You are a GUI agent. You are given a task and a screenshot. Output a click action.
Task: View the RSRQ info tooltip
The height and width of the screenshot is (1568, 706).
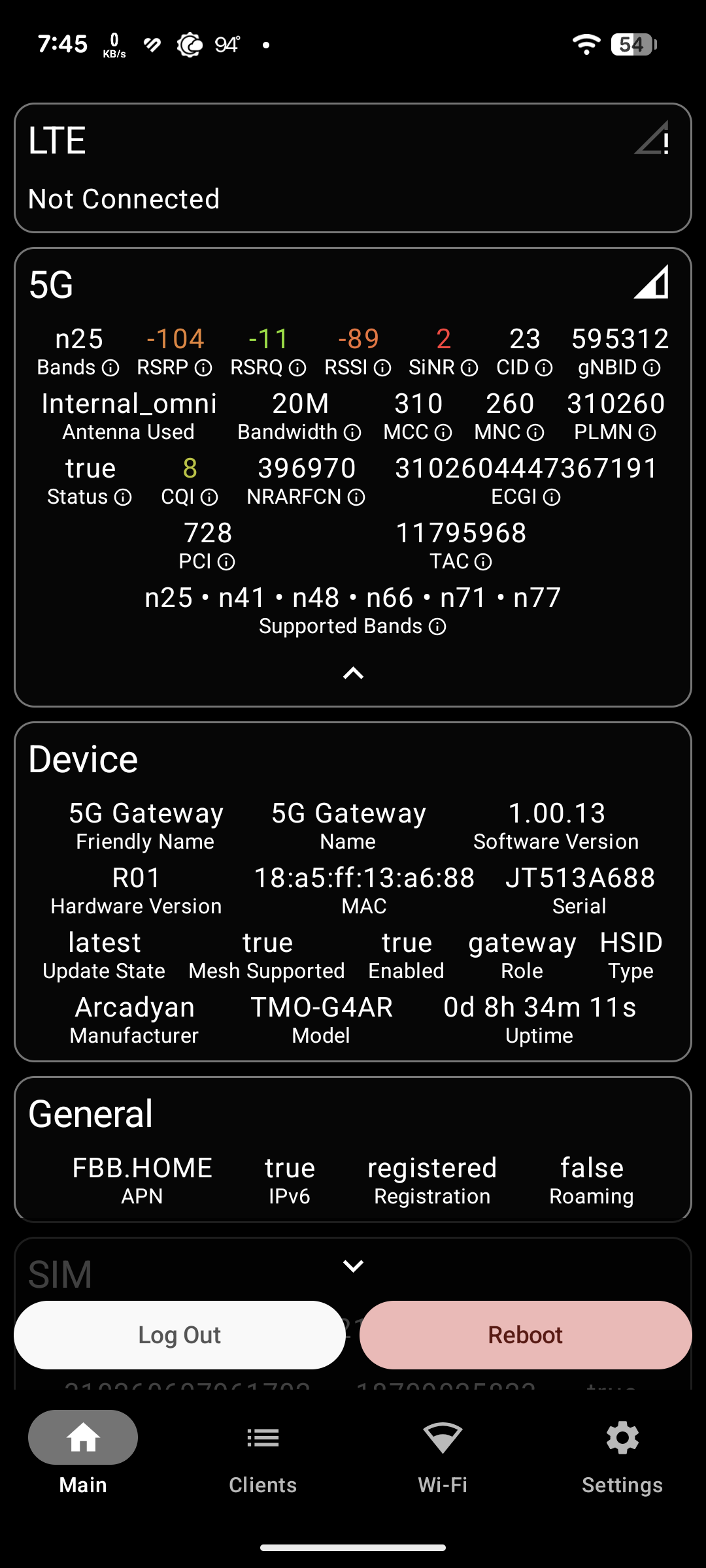[x=297, y=368]
